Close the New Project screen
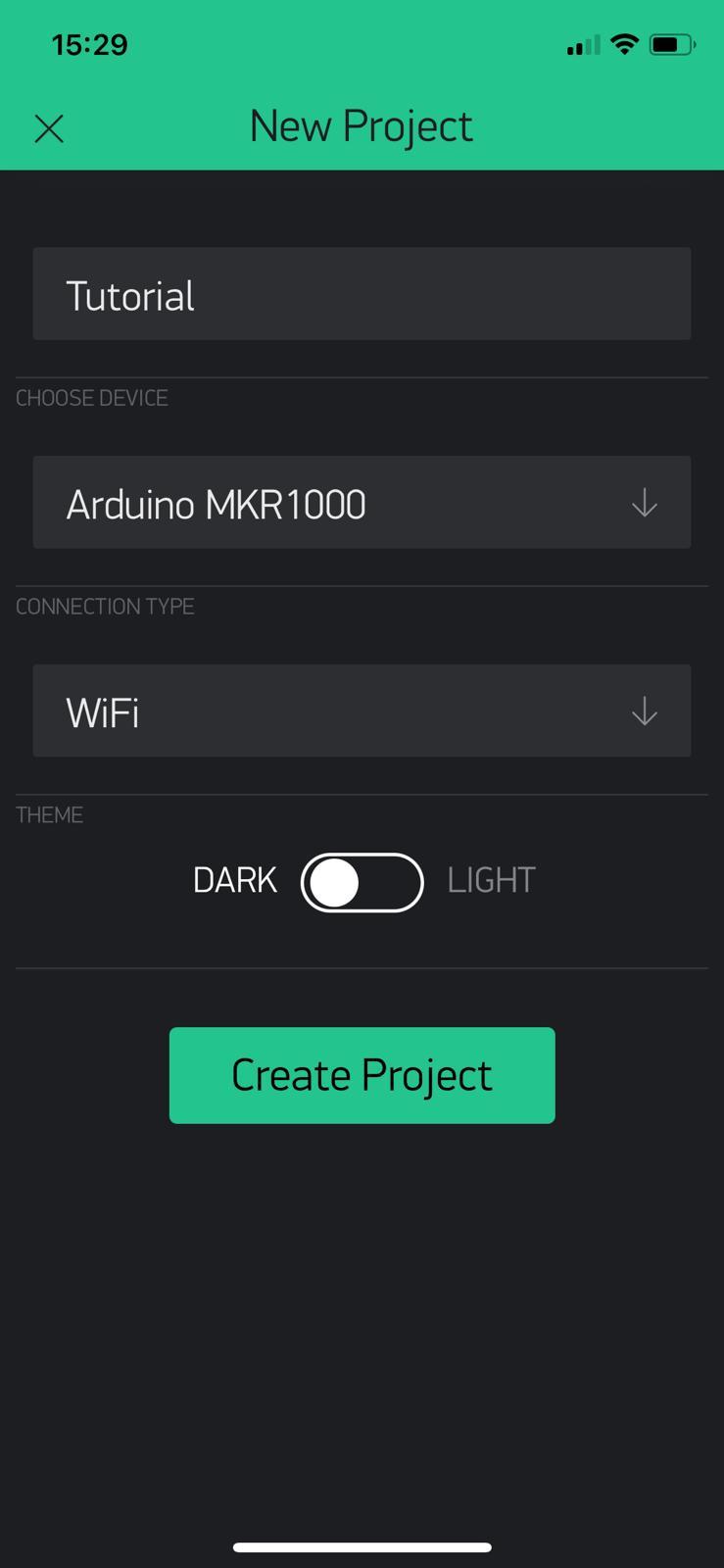Screen dimensions: 724x1568 (49, 128)
